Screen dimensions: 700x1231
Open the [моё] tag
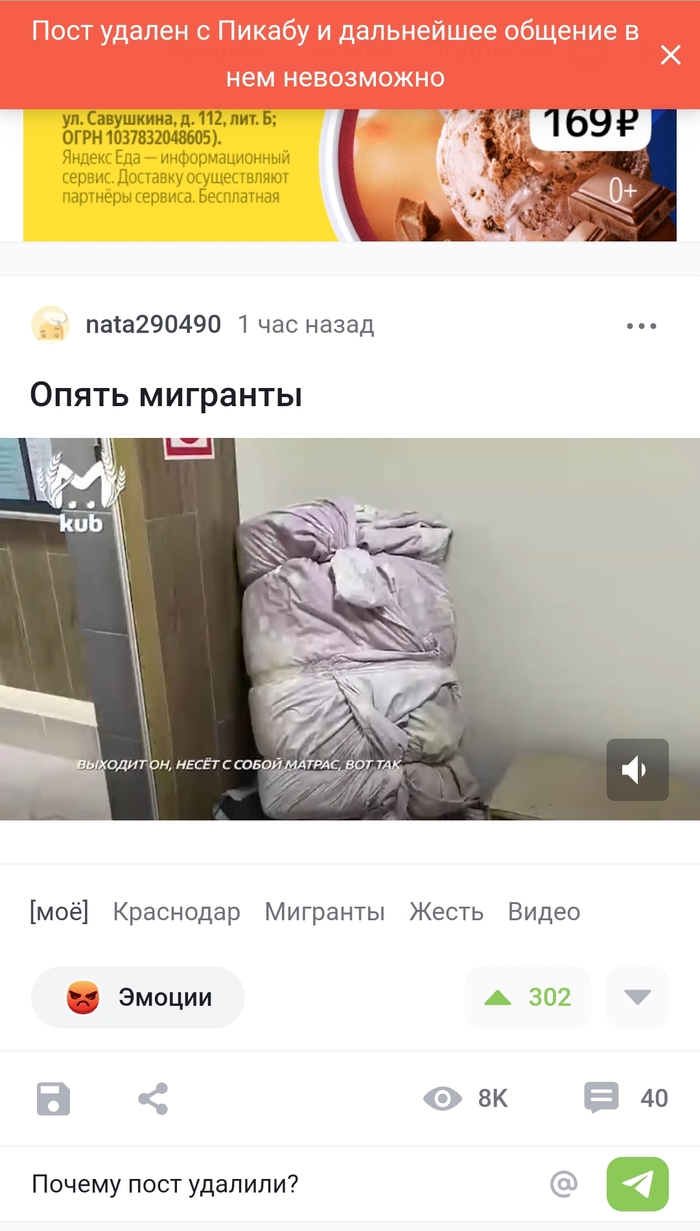pyautogui.click(x=59, y=911)
